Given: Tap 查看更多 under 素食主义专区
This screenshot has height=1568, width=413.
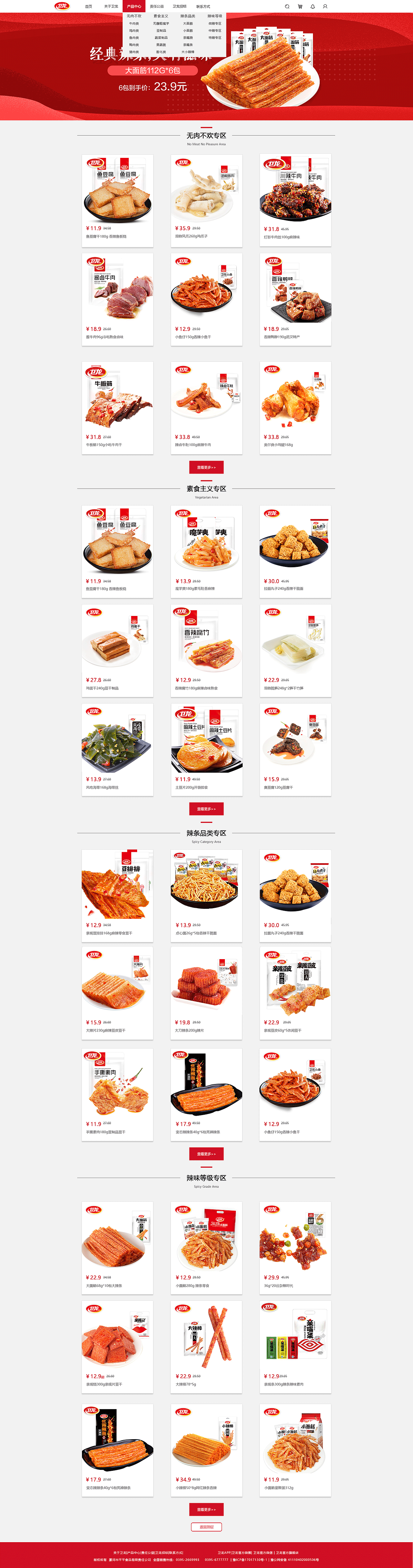Looking at the screenshot, I should [206, 809].
